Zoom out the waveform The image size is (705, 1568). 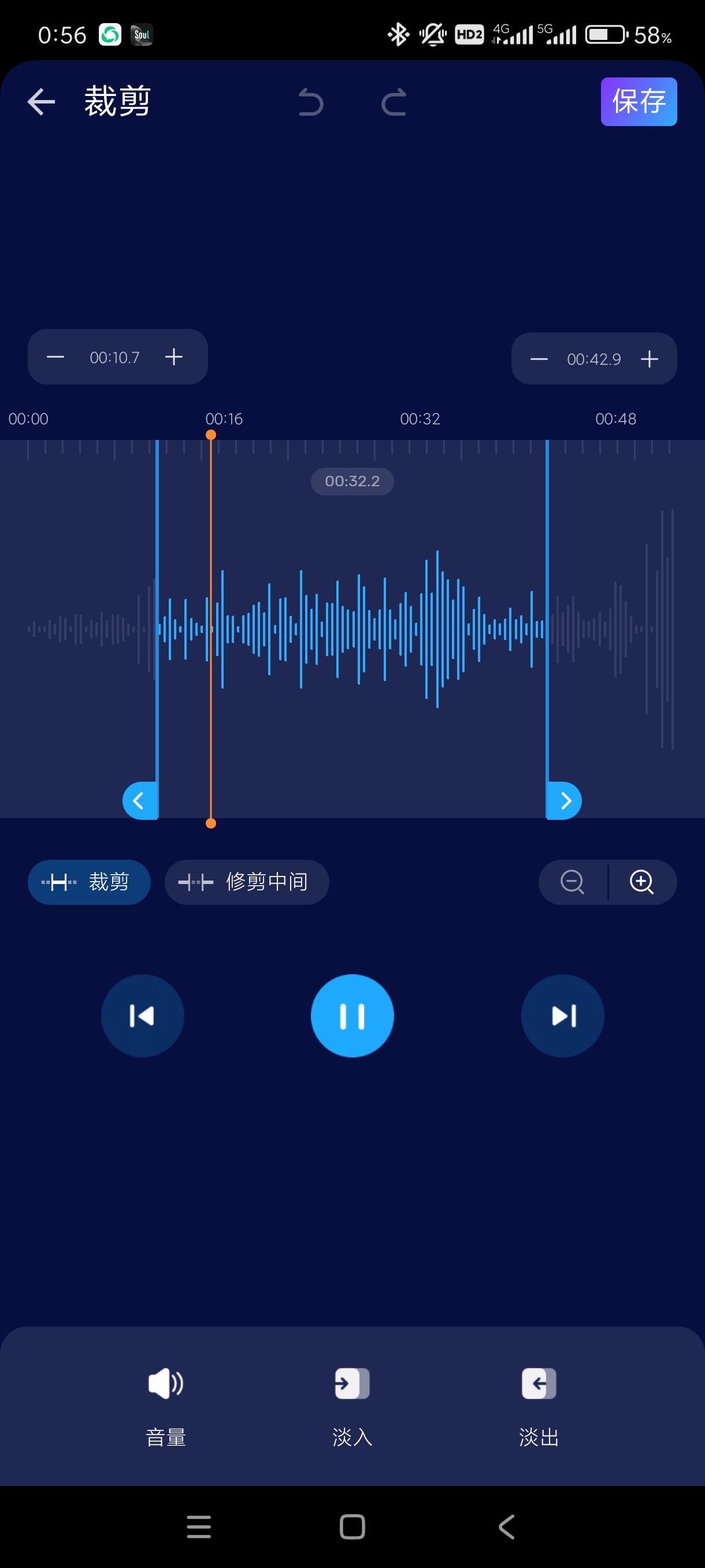coord(572,881)
